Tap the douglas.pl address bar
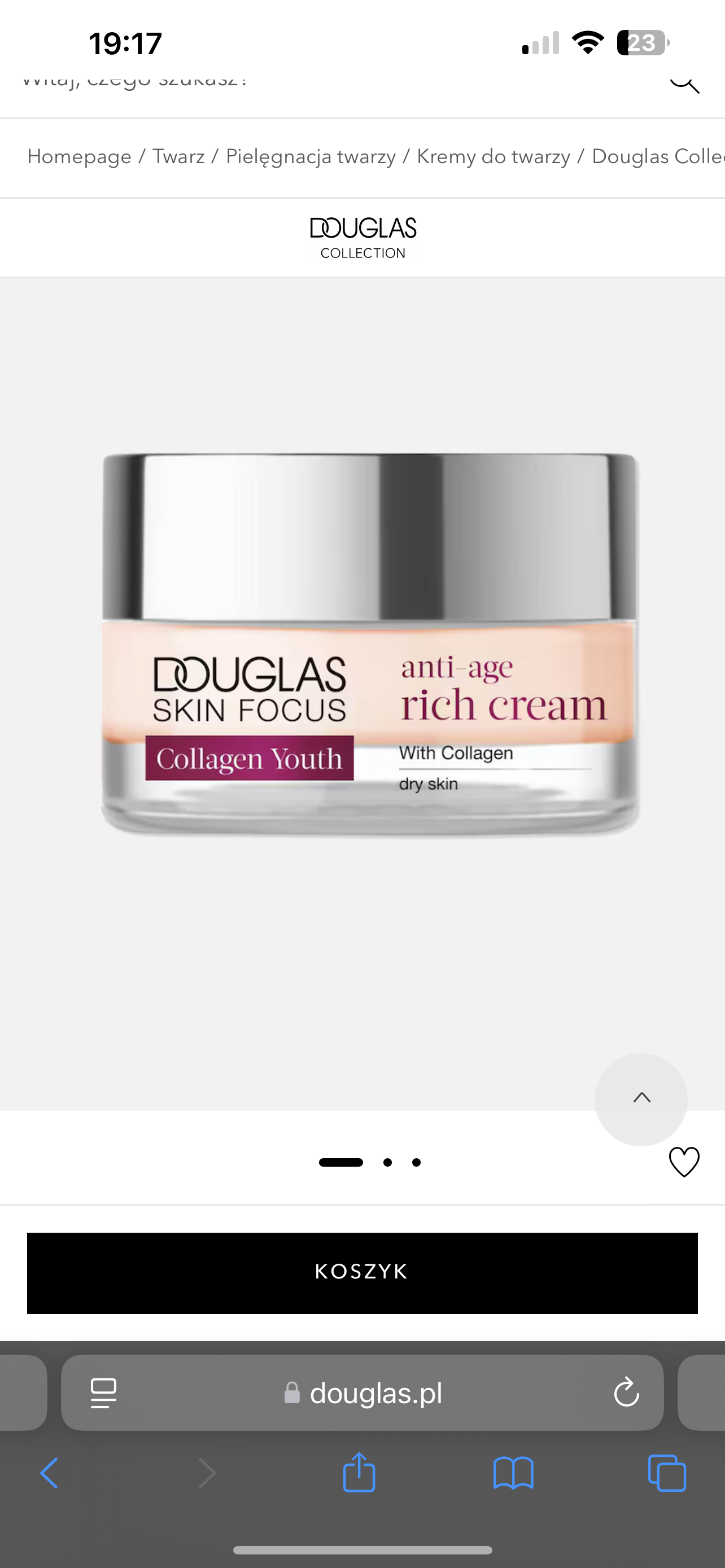Screen dimensions: 725x1568 pos(375,1392)
